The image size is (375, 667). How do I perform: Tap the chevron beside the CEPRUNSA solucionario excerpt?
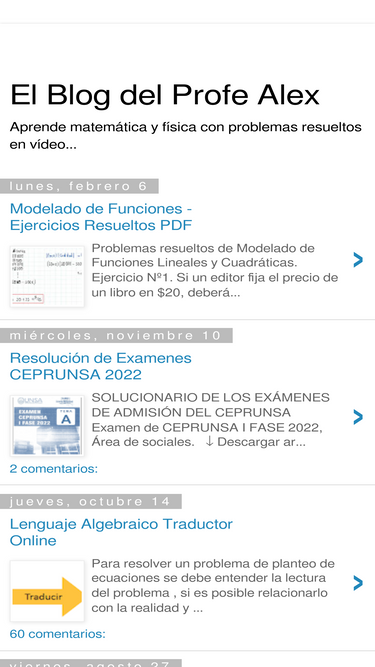358,417
